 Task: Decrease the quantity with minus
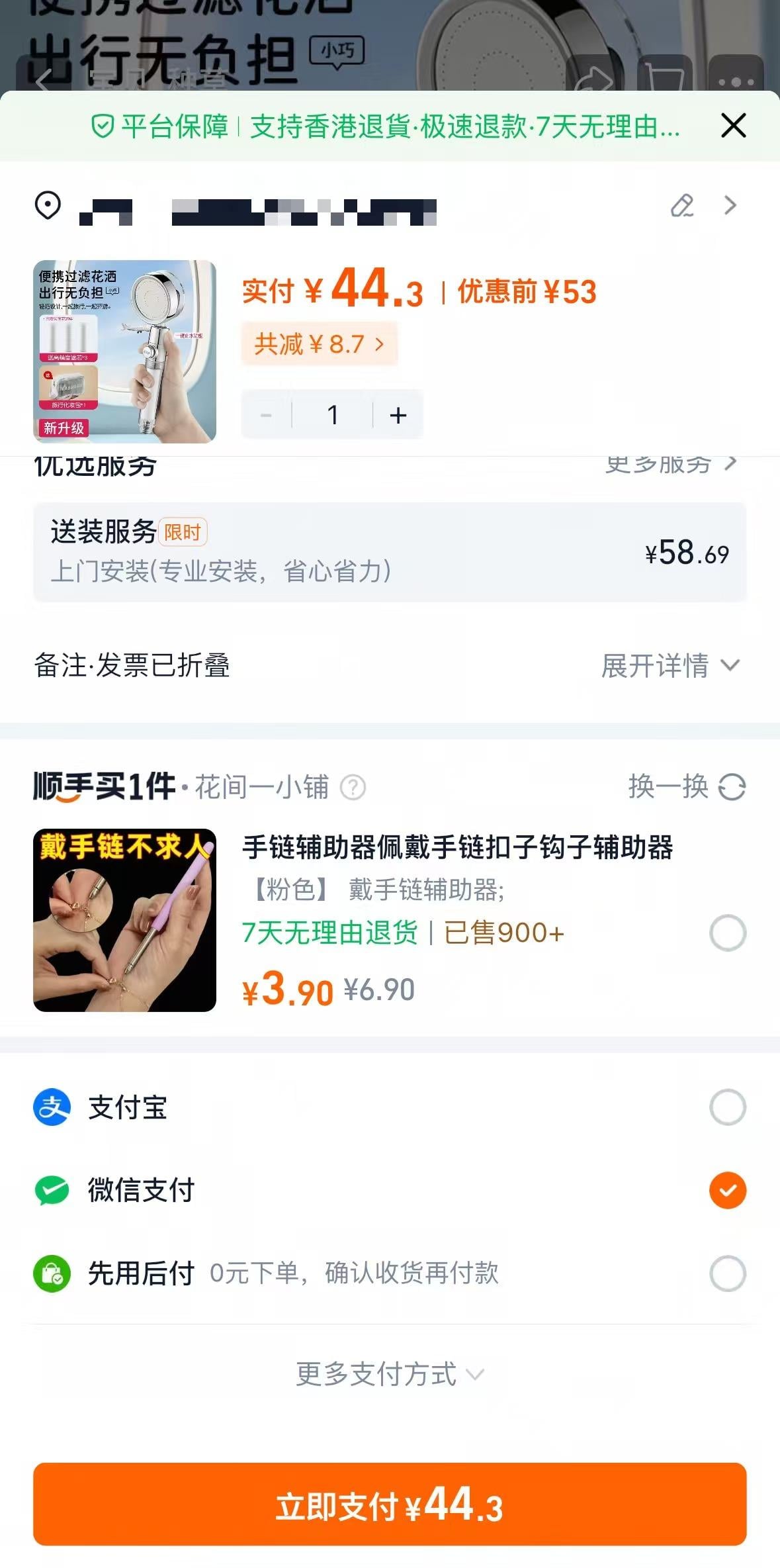267,415
